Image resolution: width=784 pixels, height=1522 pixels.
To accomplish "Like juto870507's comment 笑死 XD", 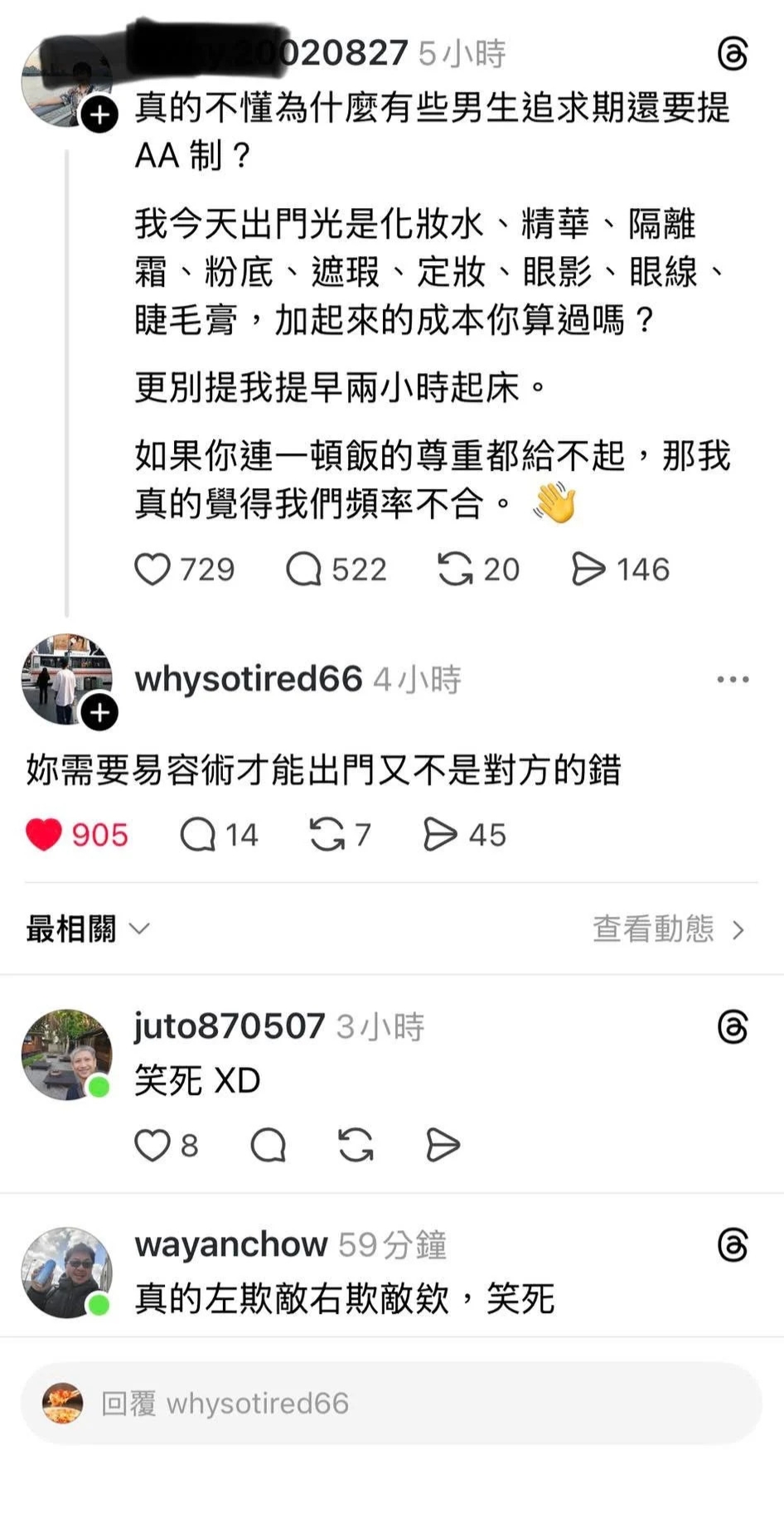I will pyautogui.click(x=152, y=1146).
